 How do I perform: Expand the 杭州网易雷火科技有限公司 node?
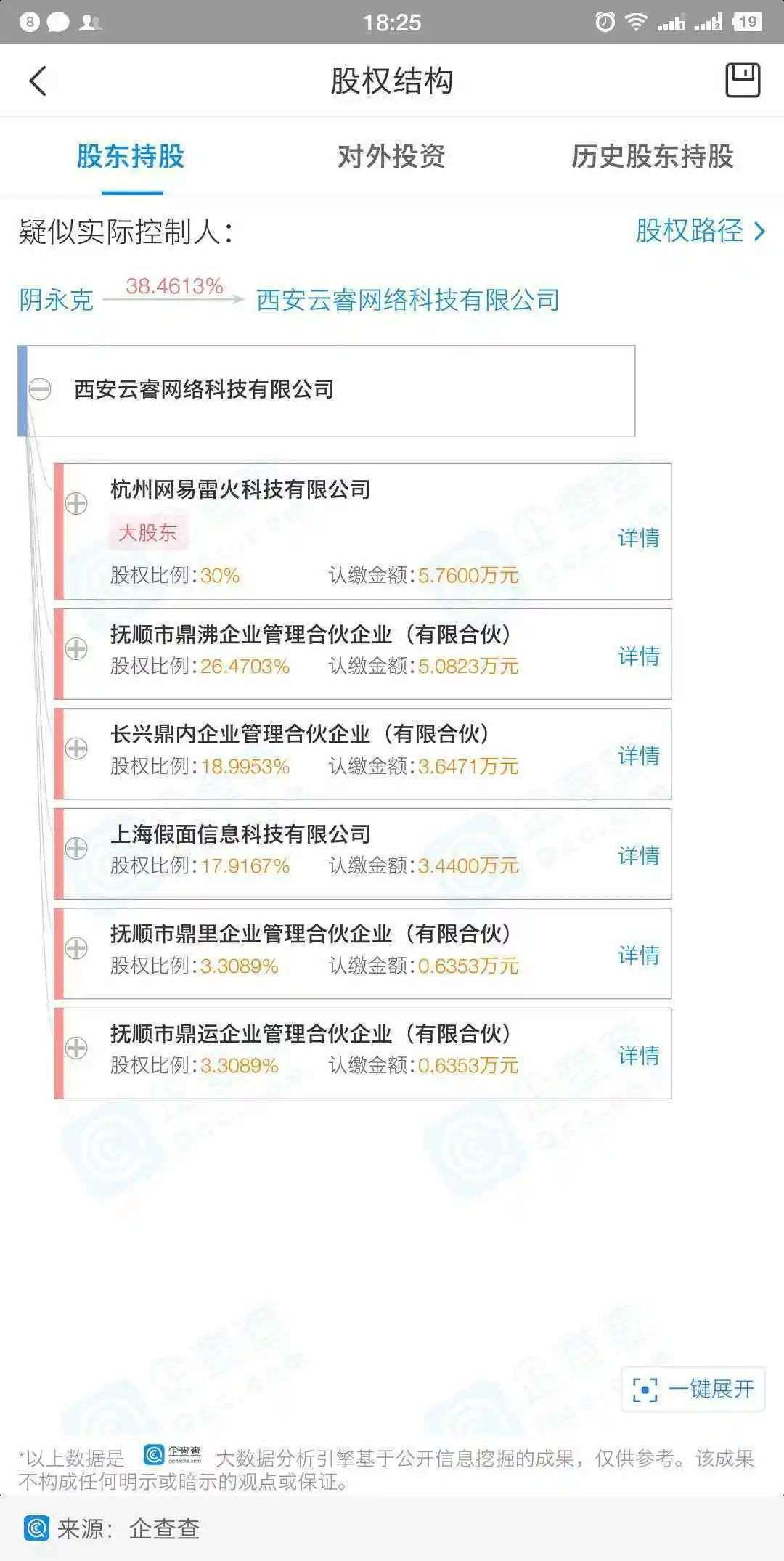click(x=76, y=503)
